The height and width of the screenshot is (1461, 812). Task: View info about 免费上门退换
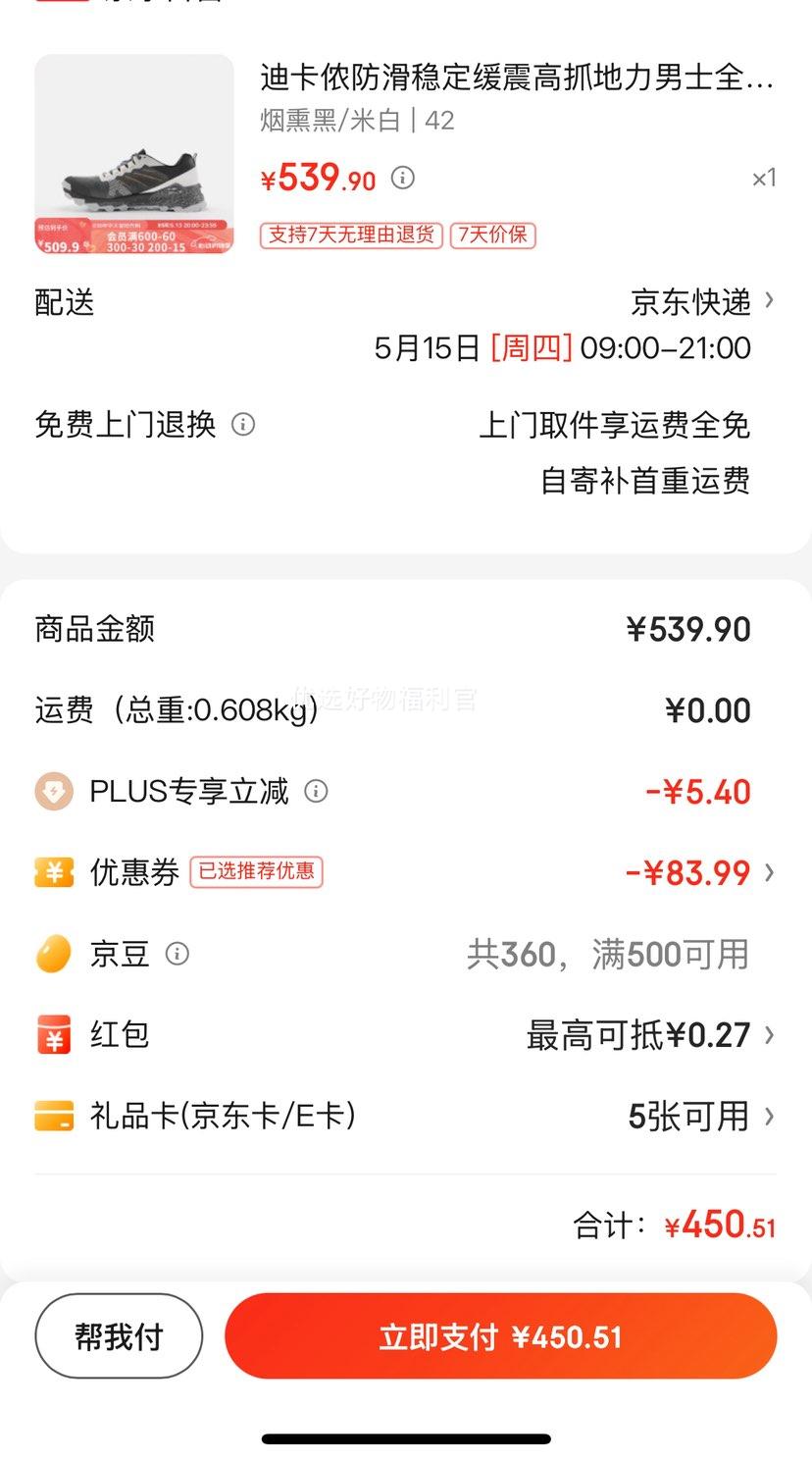[243, 424]
